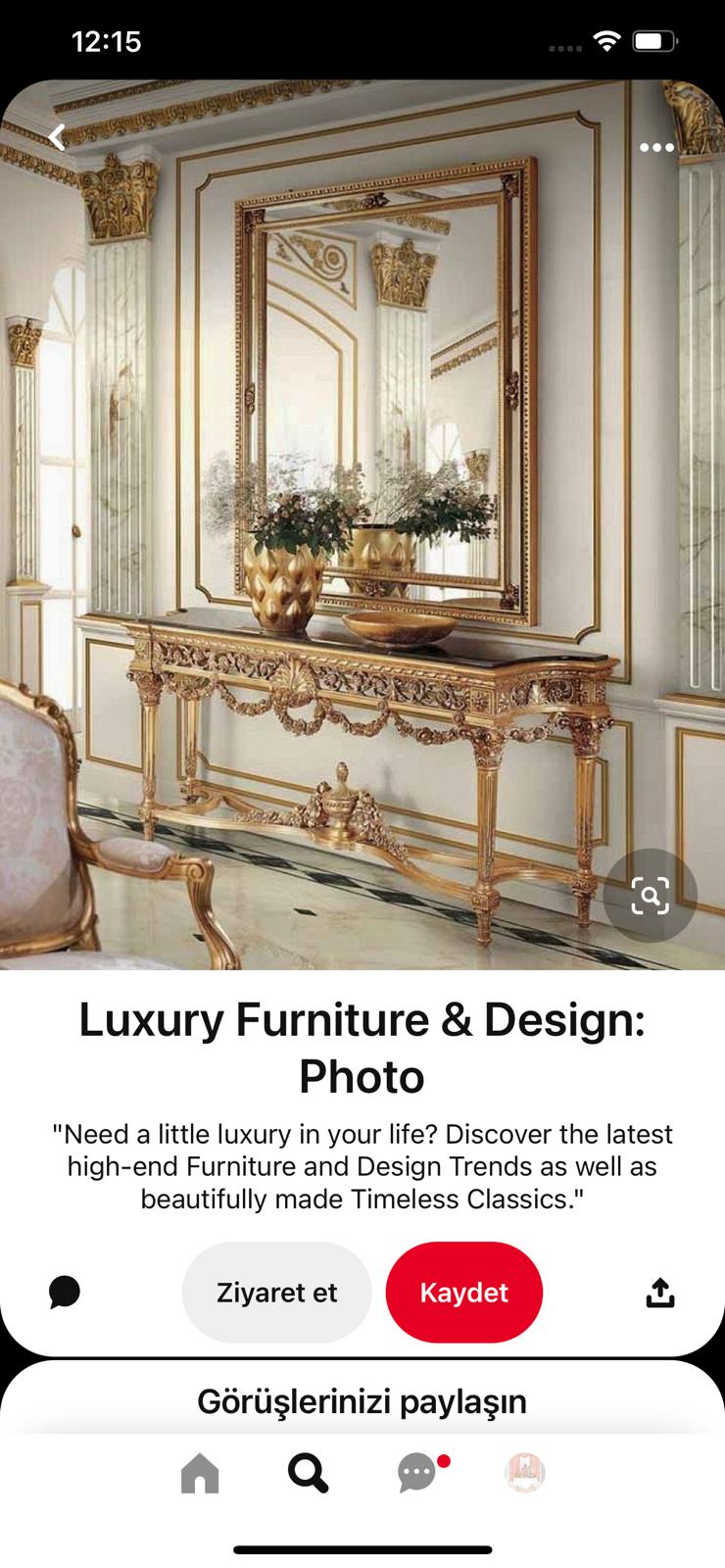
Task: Go back using the arrow icon
Action: (58, 137)
